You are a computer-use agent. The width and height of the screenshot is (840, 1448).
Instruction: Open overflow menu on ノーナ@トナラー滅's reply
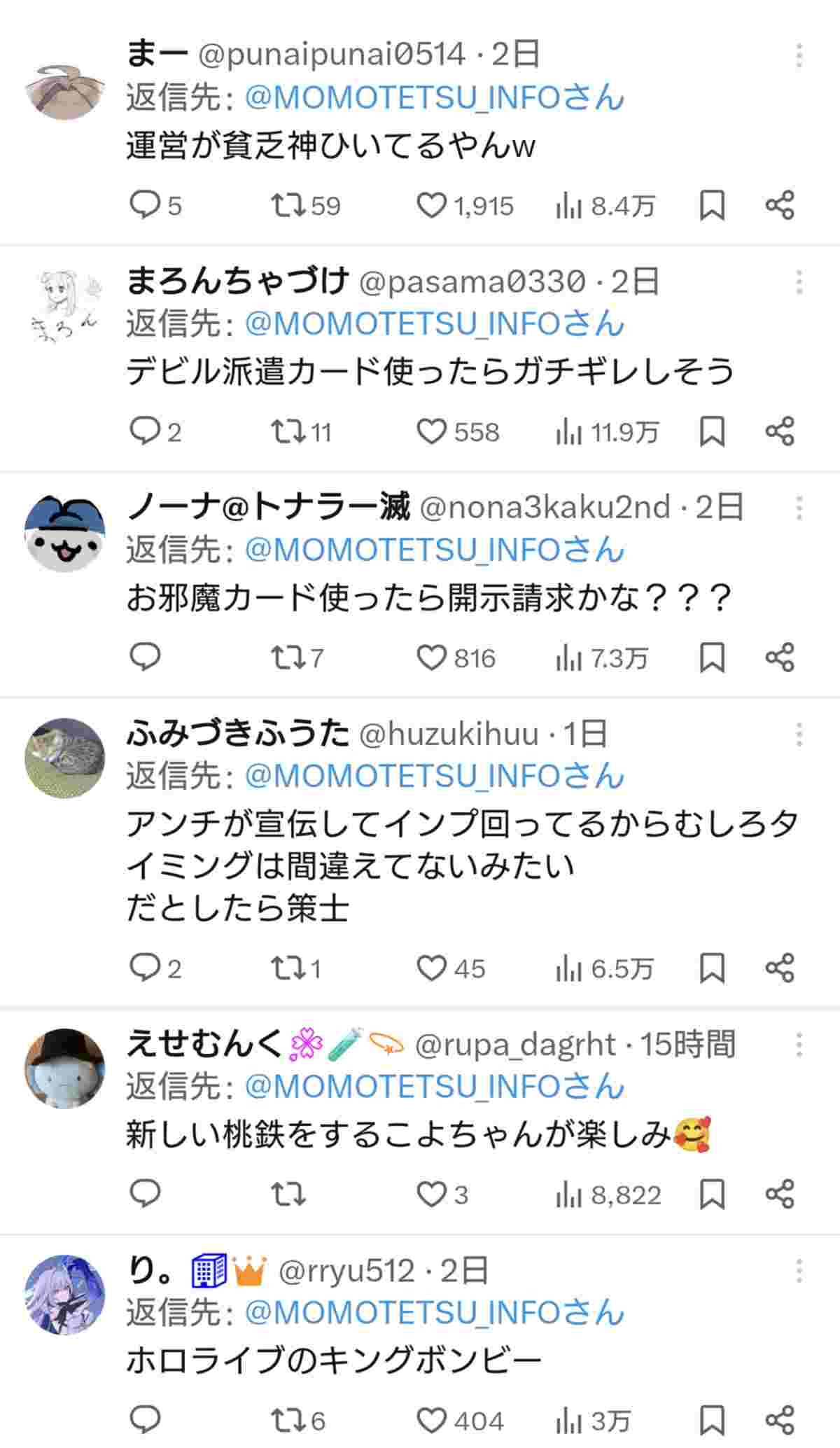pos(799,508)
